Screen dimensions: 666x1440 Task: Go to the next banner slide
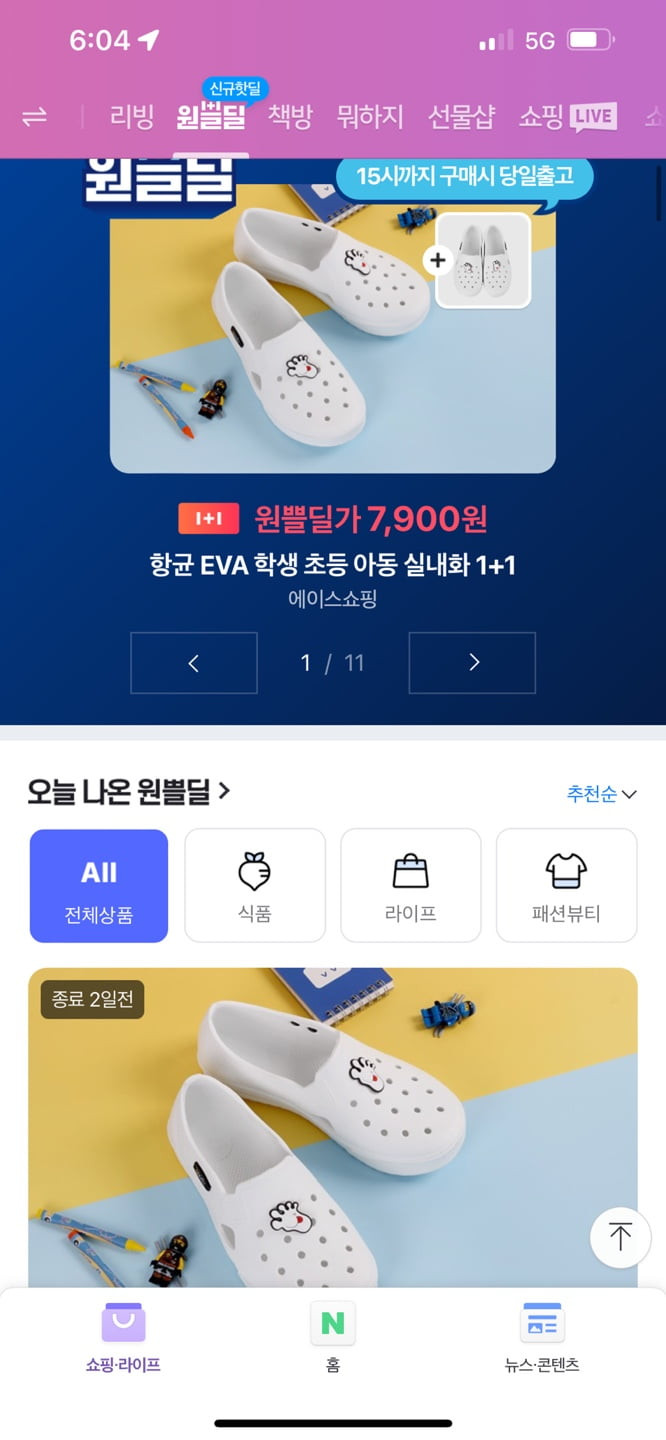pos(472,662)
